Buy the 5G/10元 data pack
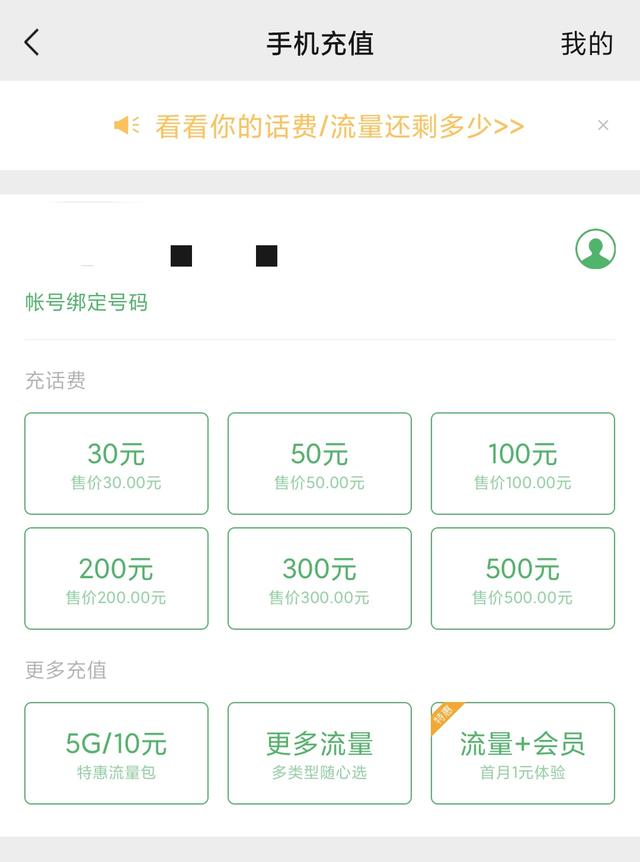This screenshot has height=862, width=640. tap(116, 753)
